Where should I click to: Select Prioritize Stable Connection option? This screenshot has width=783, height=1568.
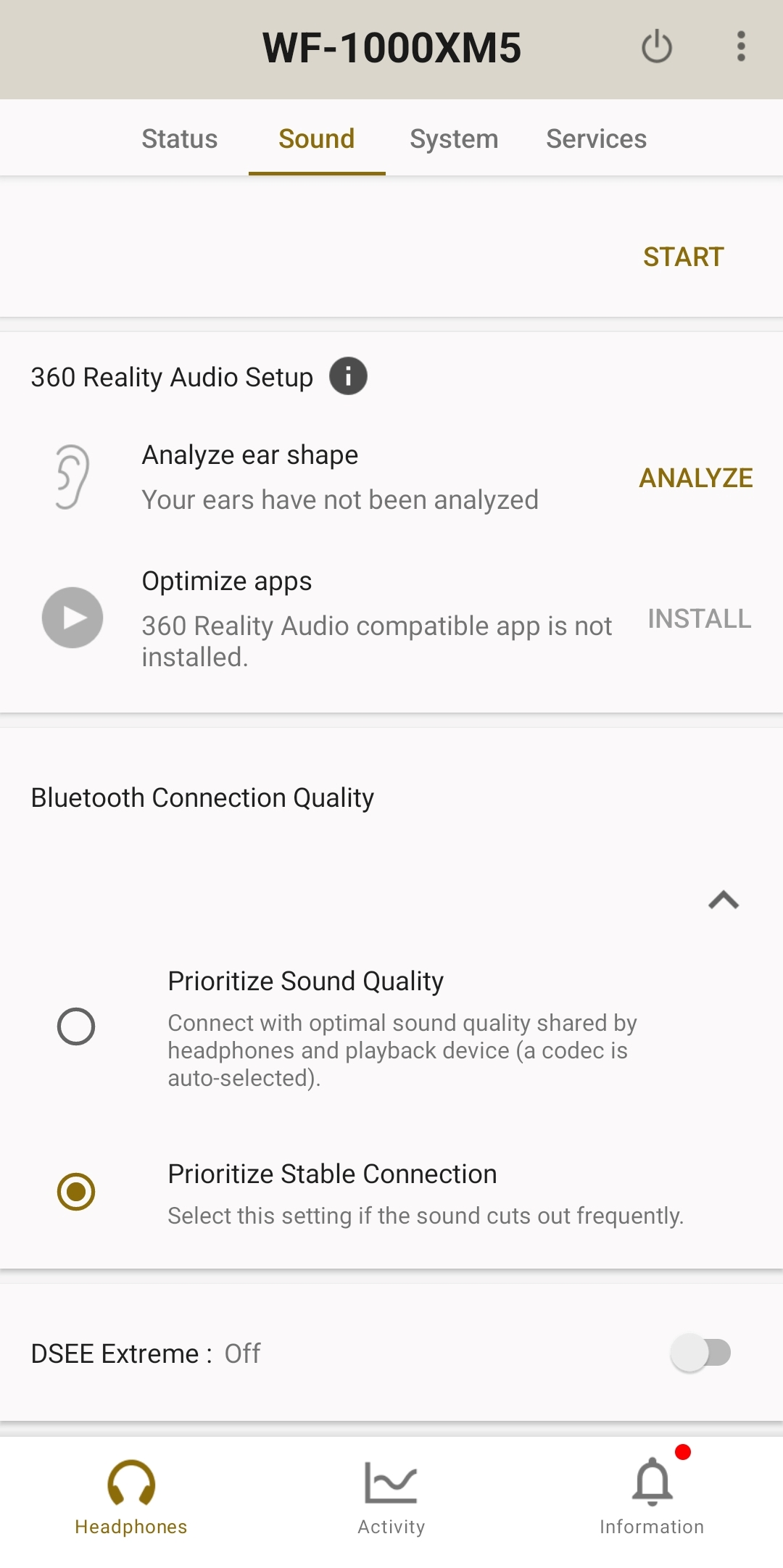click(x=76, y=1192)
